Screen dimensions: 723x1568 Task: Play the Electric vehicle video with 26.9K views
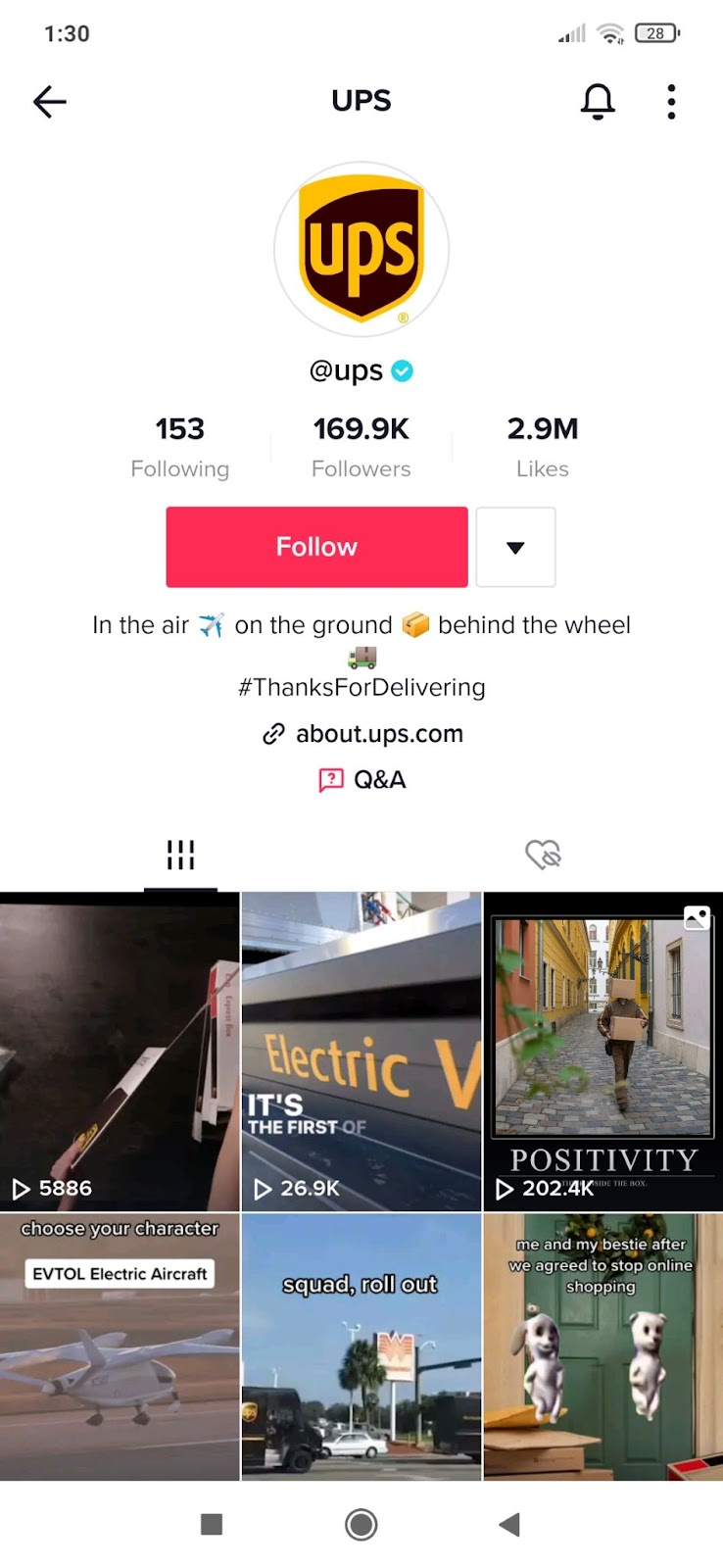[x=361, y=1052]
